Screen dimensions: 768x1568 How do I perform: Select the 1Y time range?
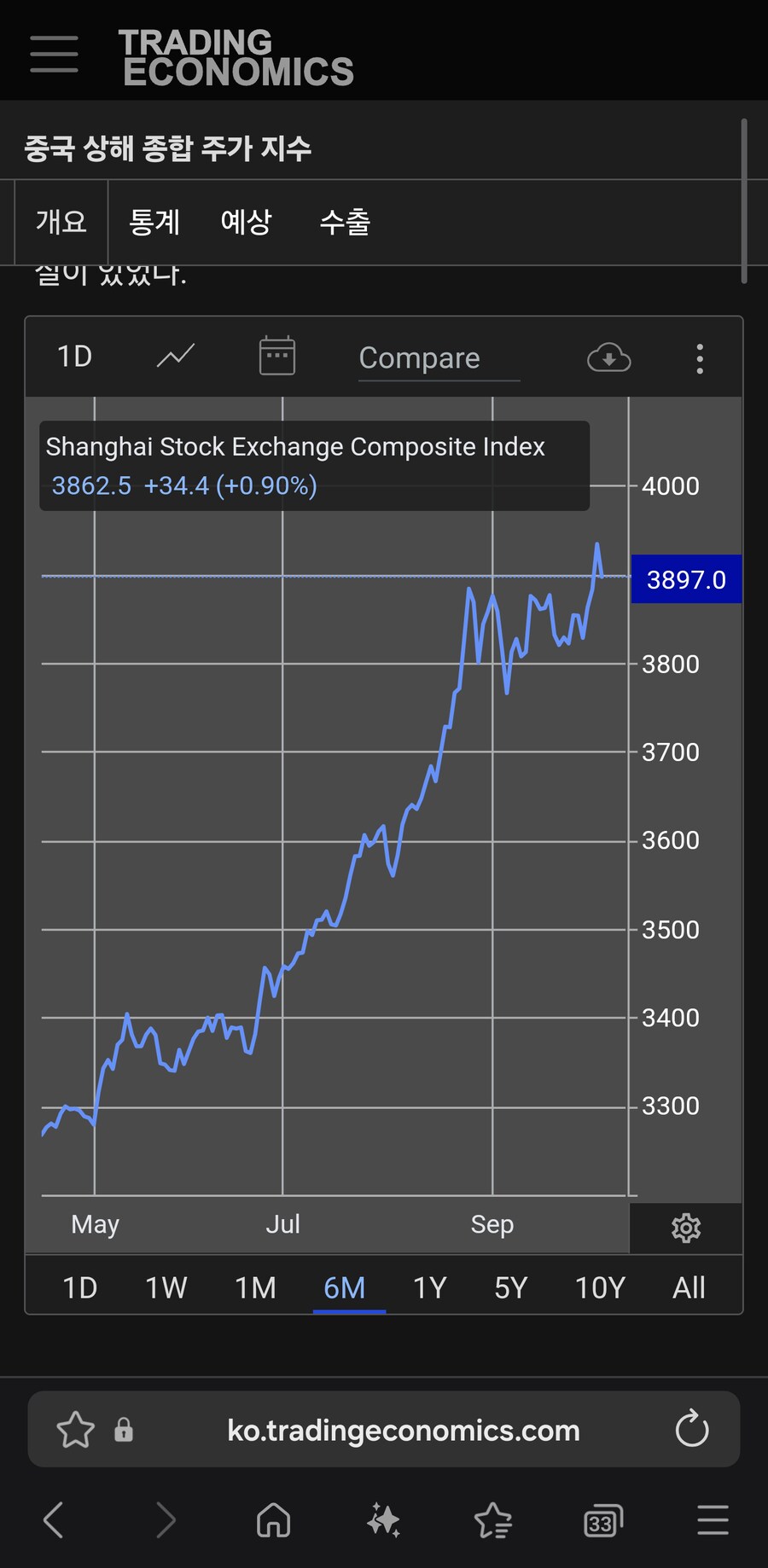[x=429, y=1287]
